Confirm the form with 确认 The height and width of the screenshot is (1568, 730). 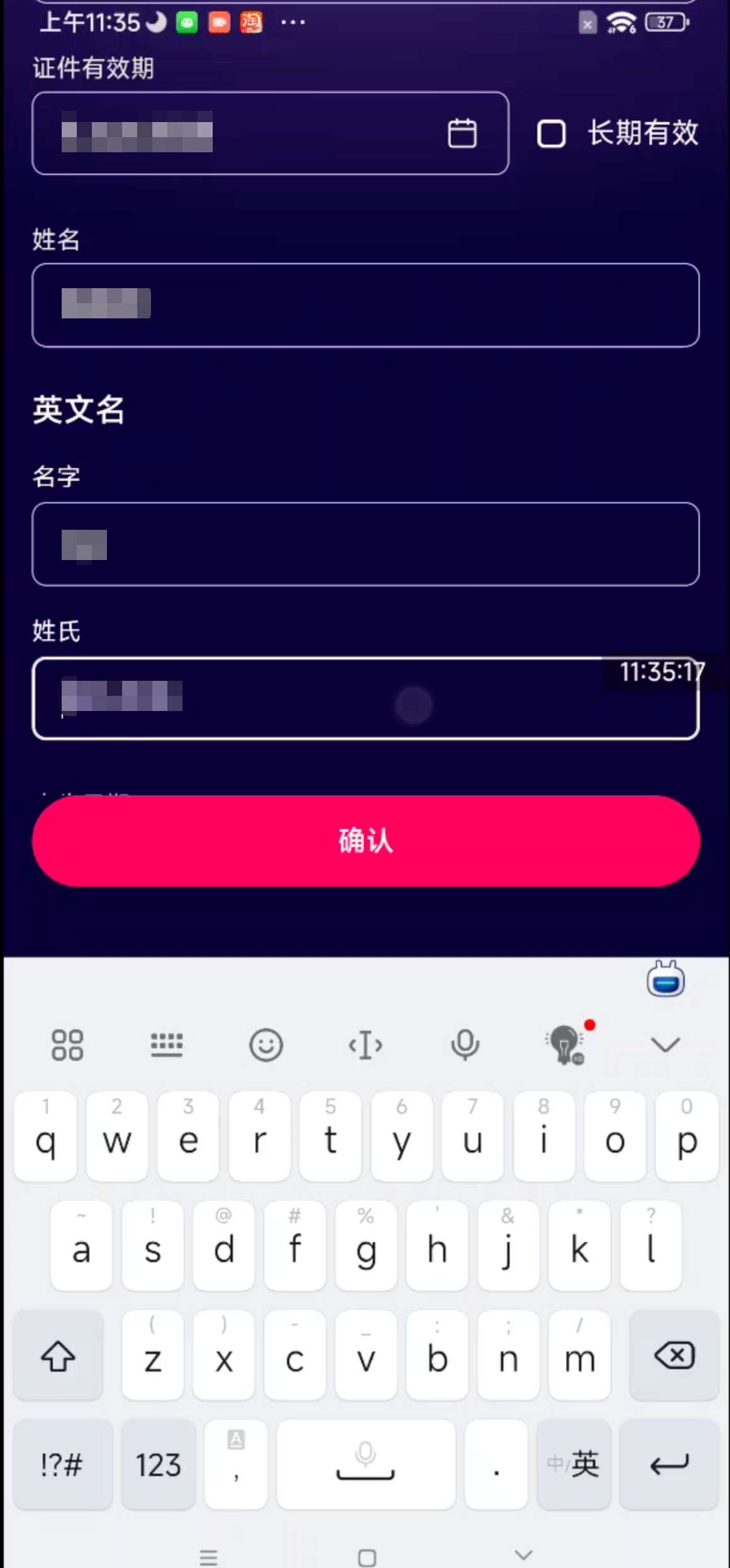[x=366, y=841]
